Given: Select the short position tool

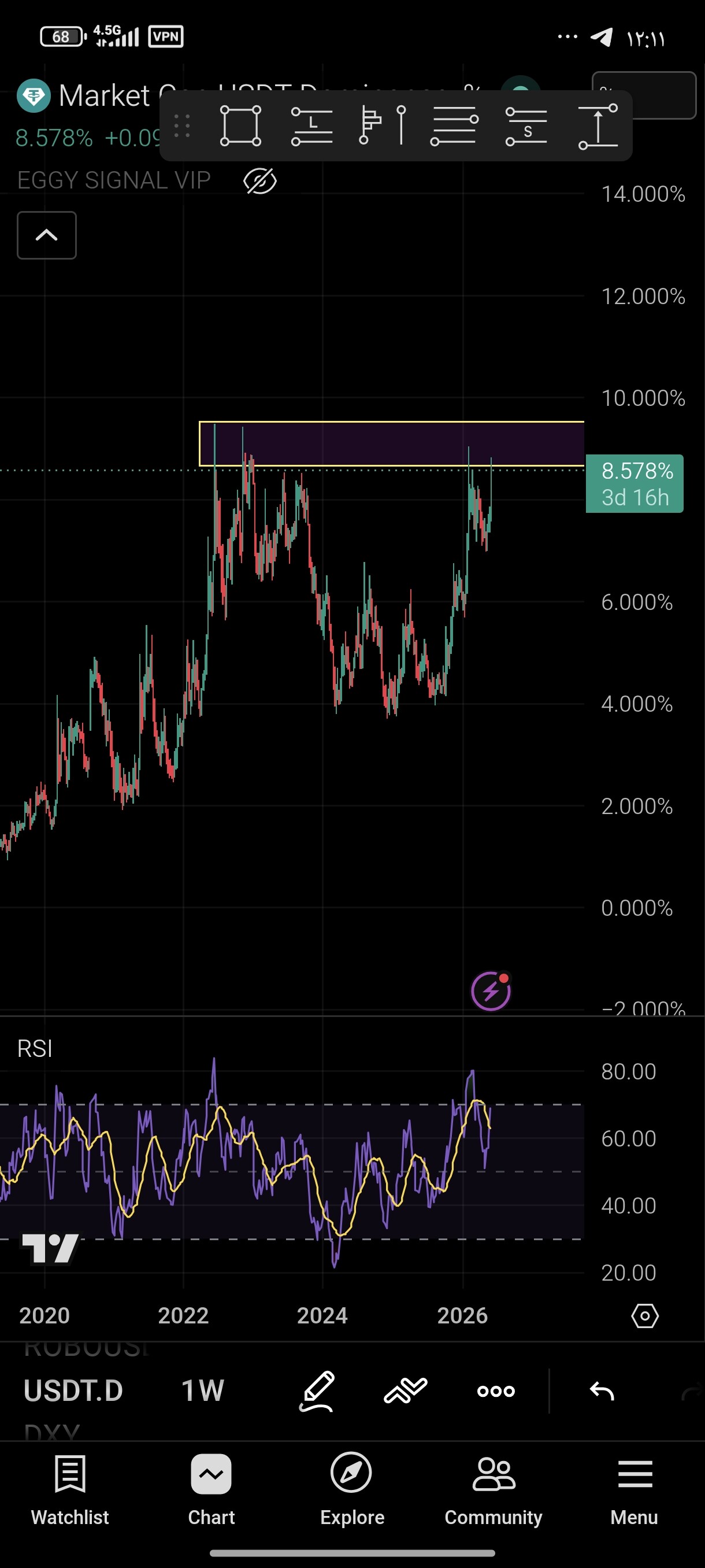Looking at the screenshot, I should click(526, 125).
